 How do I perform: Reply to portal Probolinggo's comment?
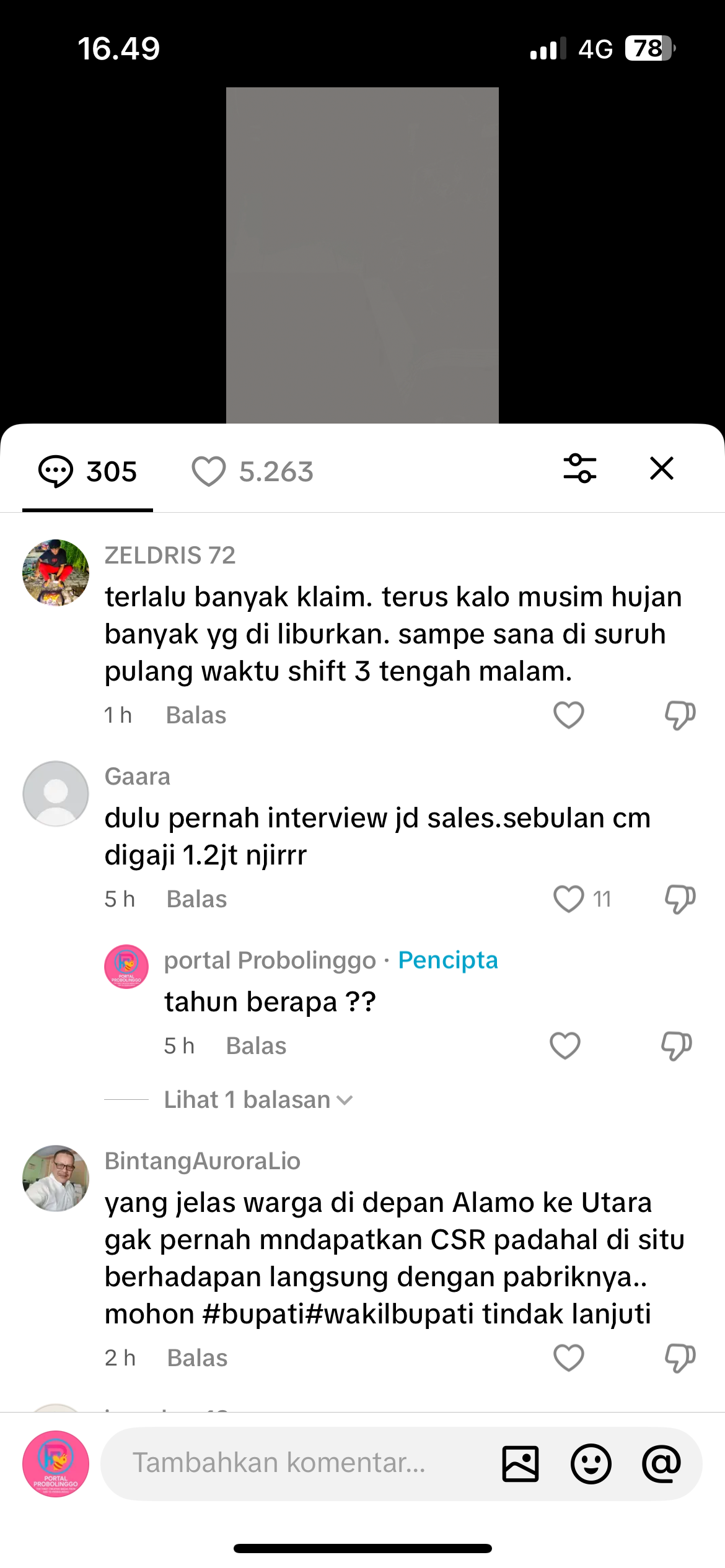pyautogui.click(x=256, y=1046)
